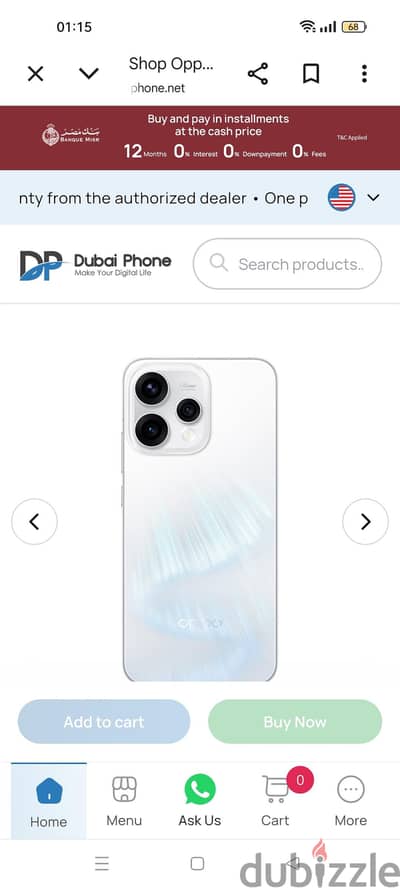Ask Us on WhatsApp
The height and width of the screenshot is (888, 400).
point(200,801)
